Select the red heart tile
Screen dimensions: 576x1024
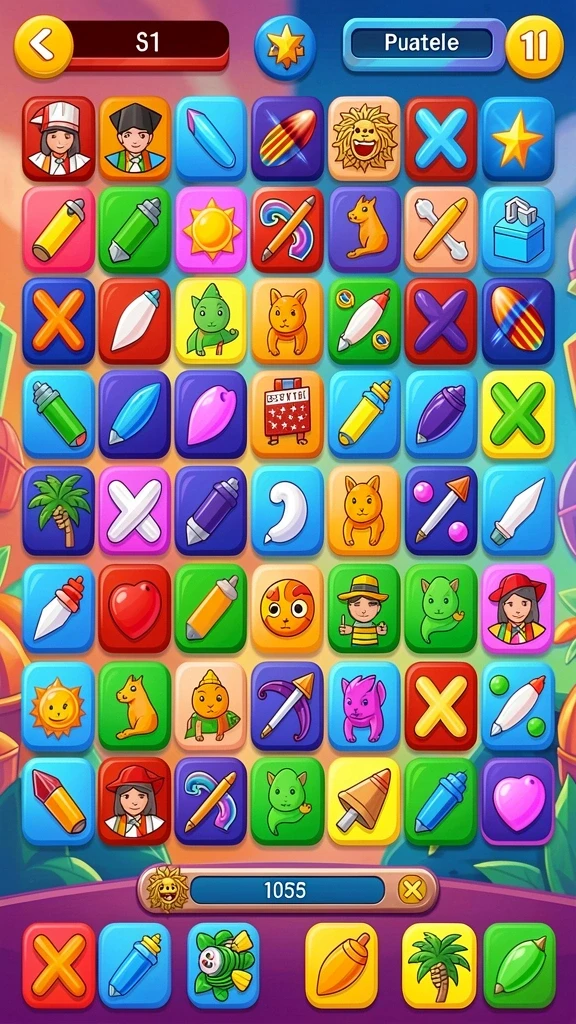[x=135, y=608]
